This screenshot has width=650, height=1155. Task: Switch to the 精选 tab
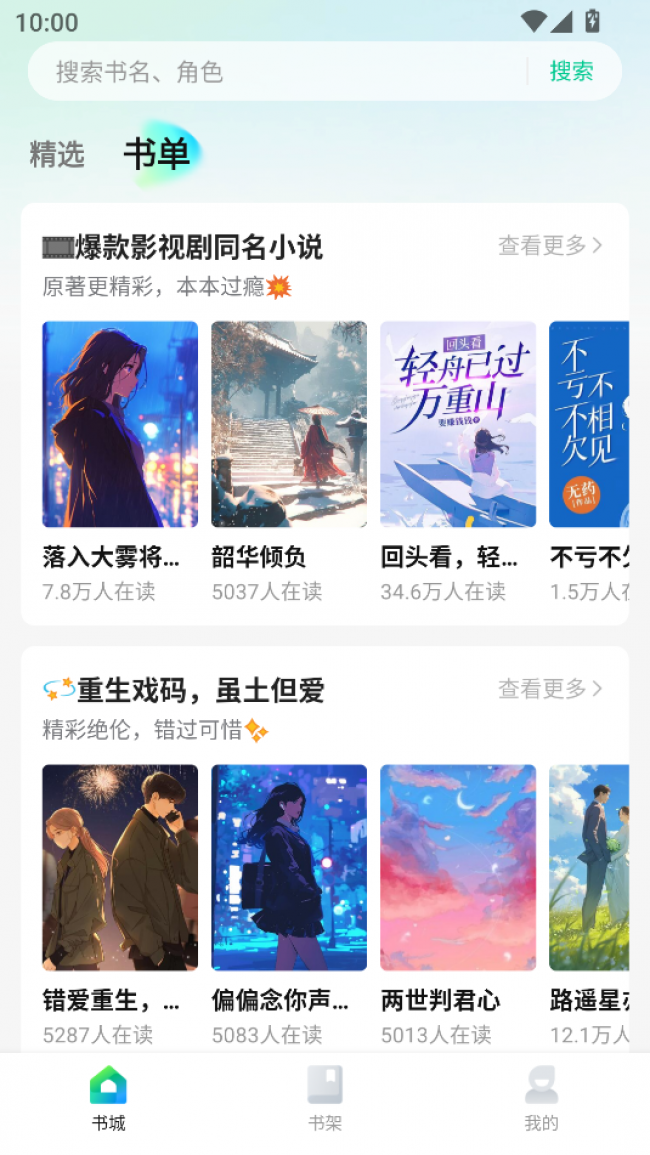coord(57,155)
